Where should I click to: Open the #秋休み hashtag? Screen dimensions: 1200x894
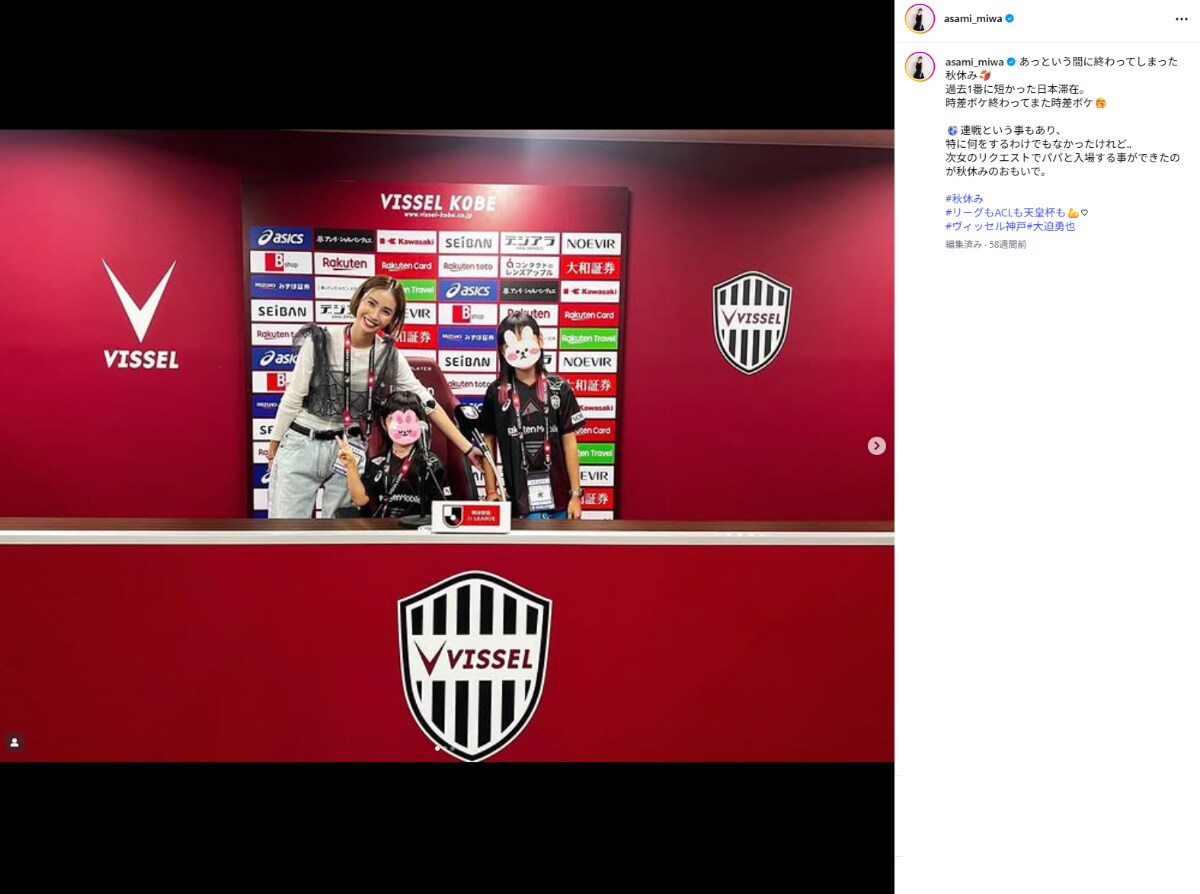964,199
